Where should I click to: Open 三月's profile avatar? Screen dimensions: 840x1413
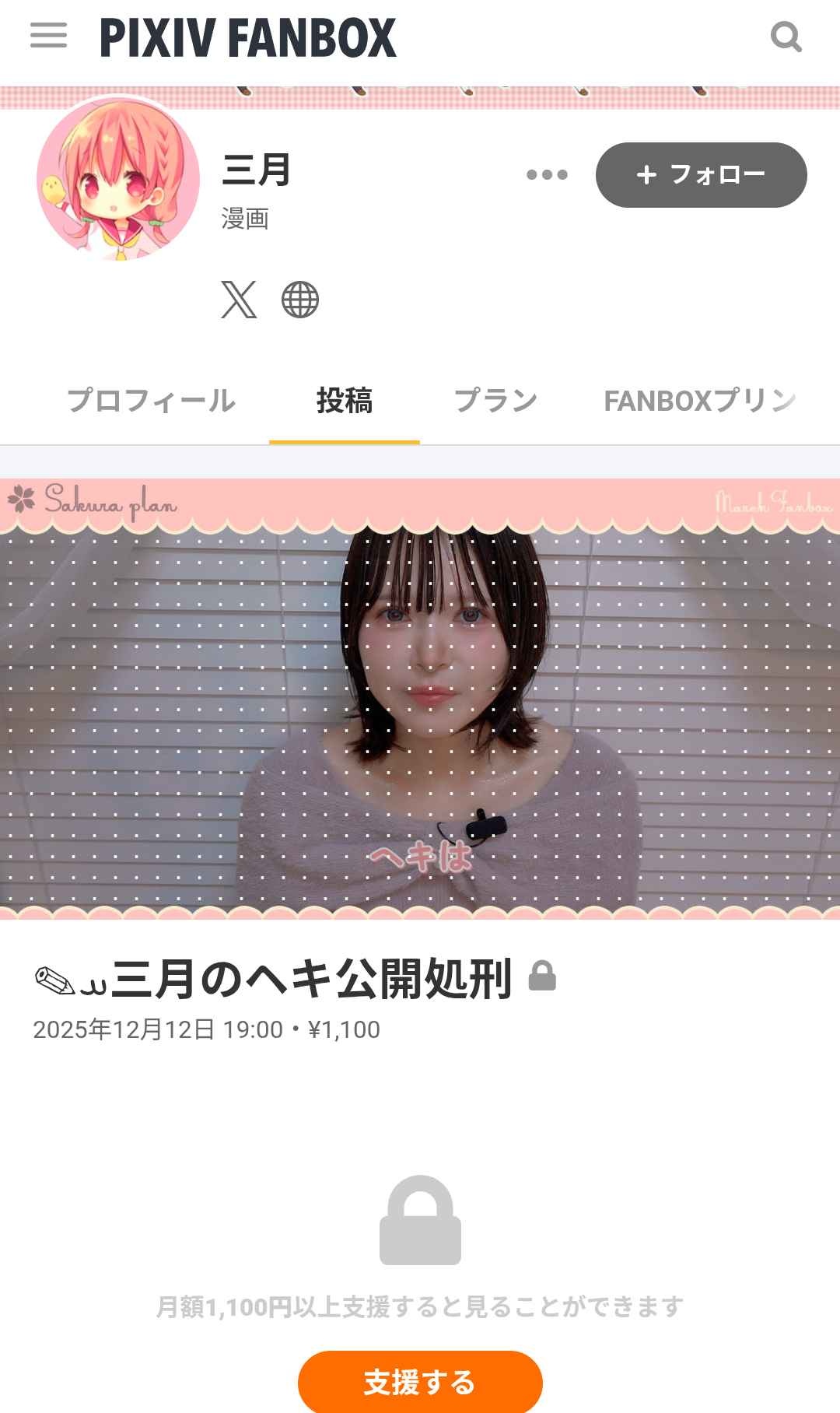click(x=118, y=178)
